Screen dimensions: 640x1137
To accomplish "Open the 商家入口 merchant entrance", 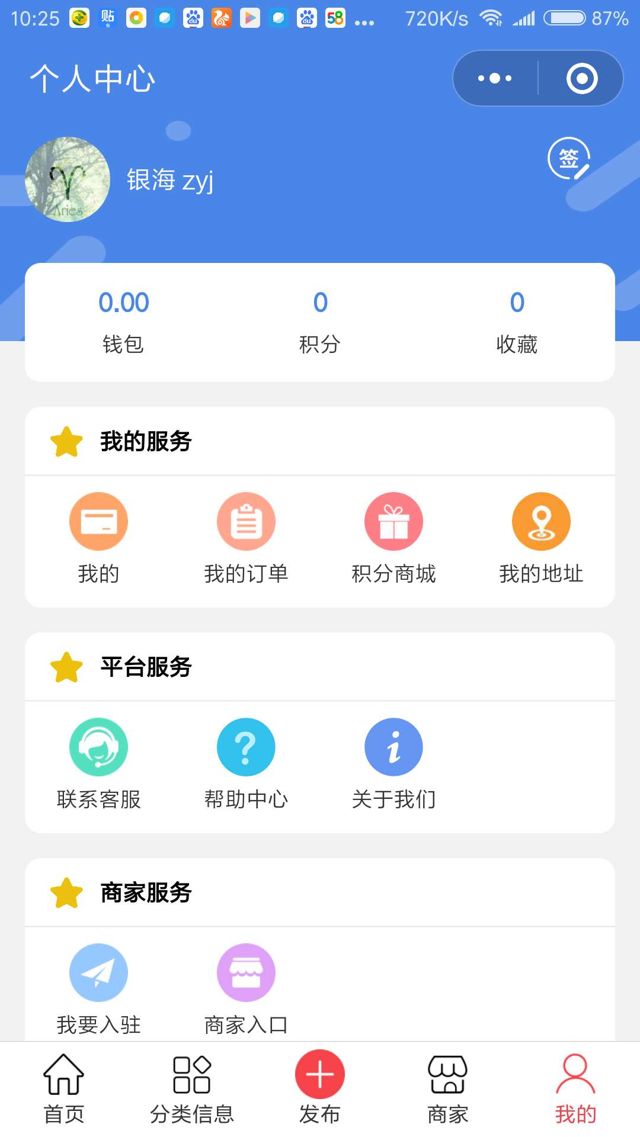I will [x=246, y=973].
